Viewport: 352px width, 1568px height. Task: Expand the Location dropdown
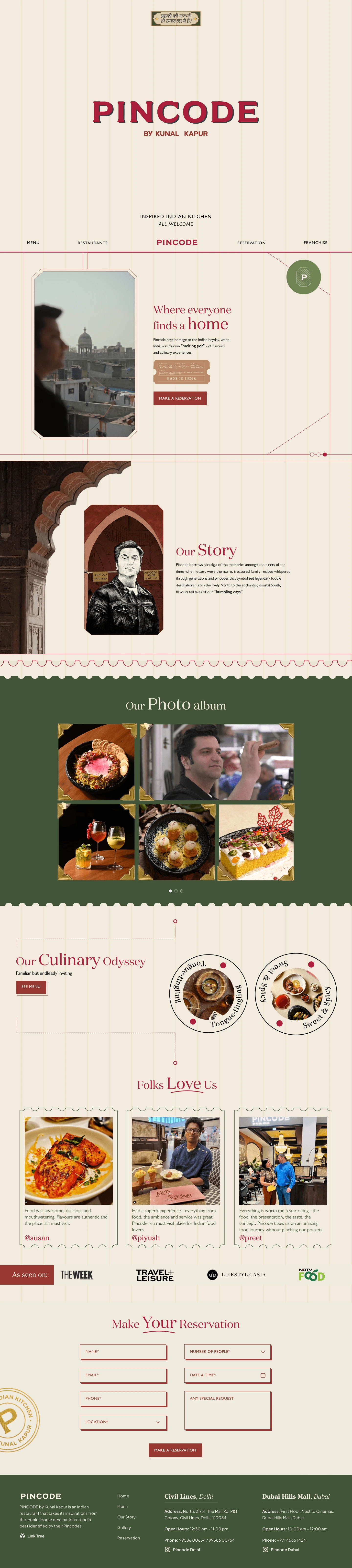pyautogui.click(x=123, y=1422)
